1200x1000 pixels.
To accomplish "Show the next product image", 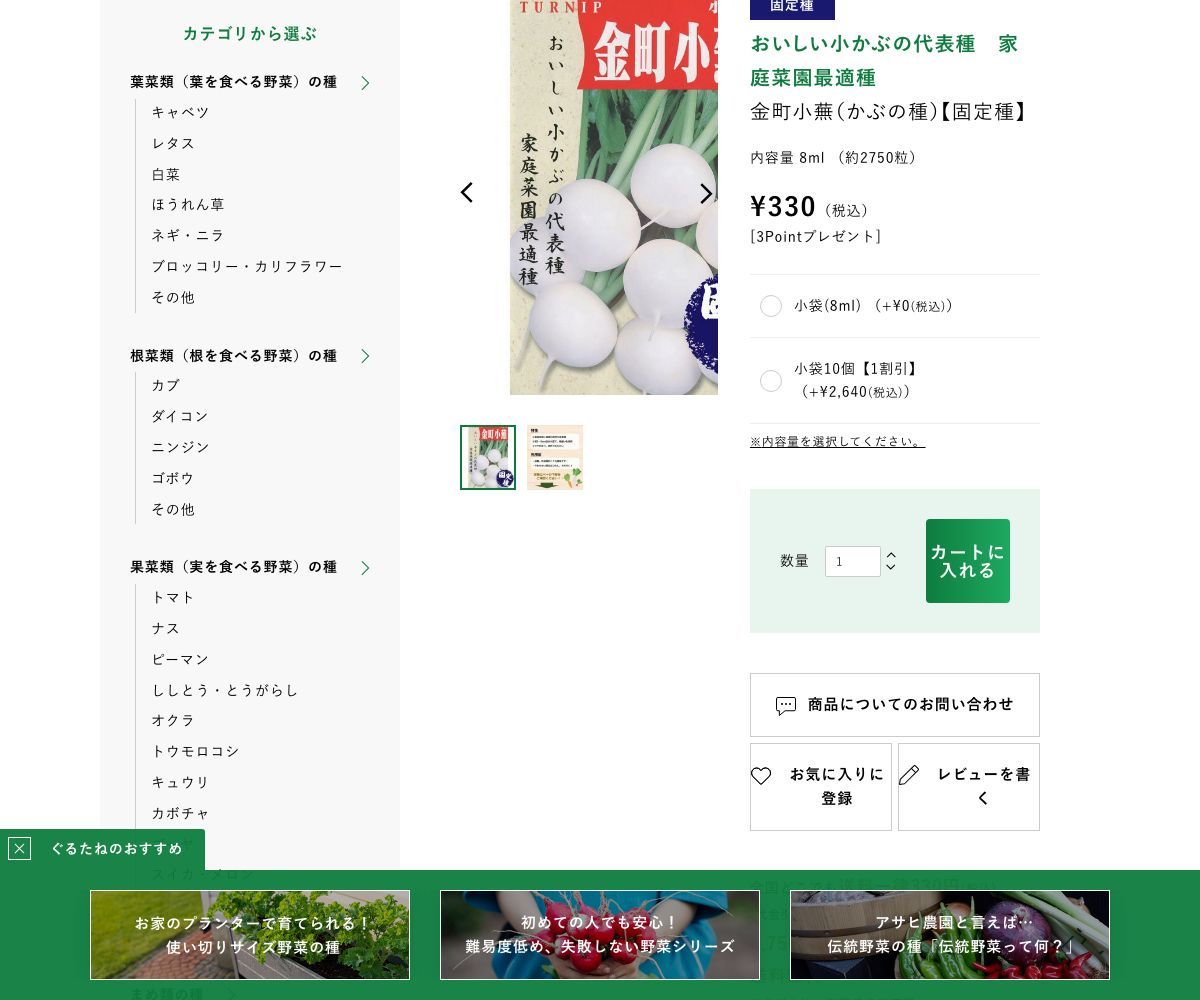I will point(705,193).
